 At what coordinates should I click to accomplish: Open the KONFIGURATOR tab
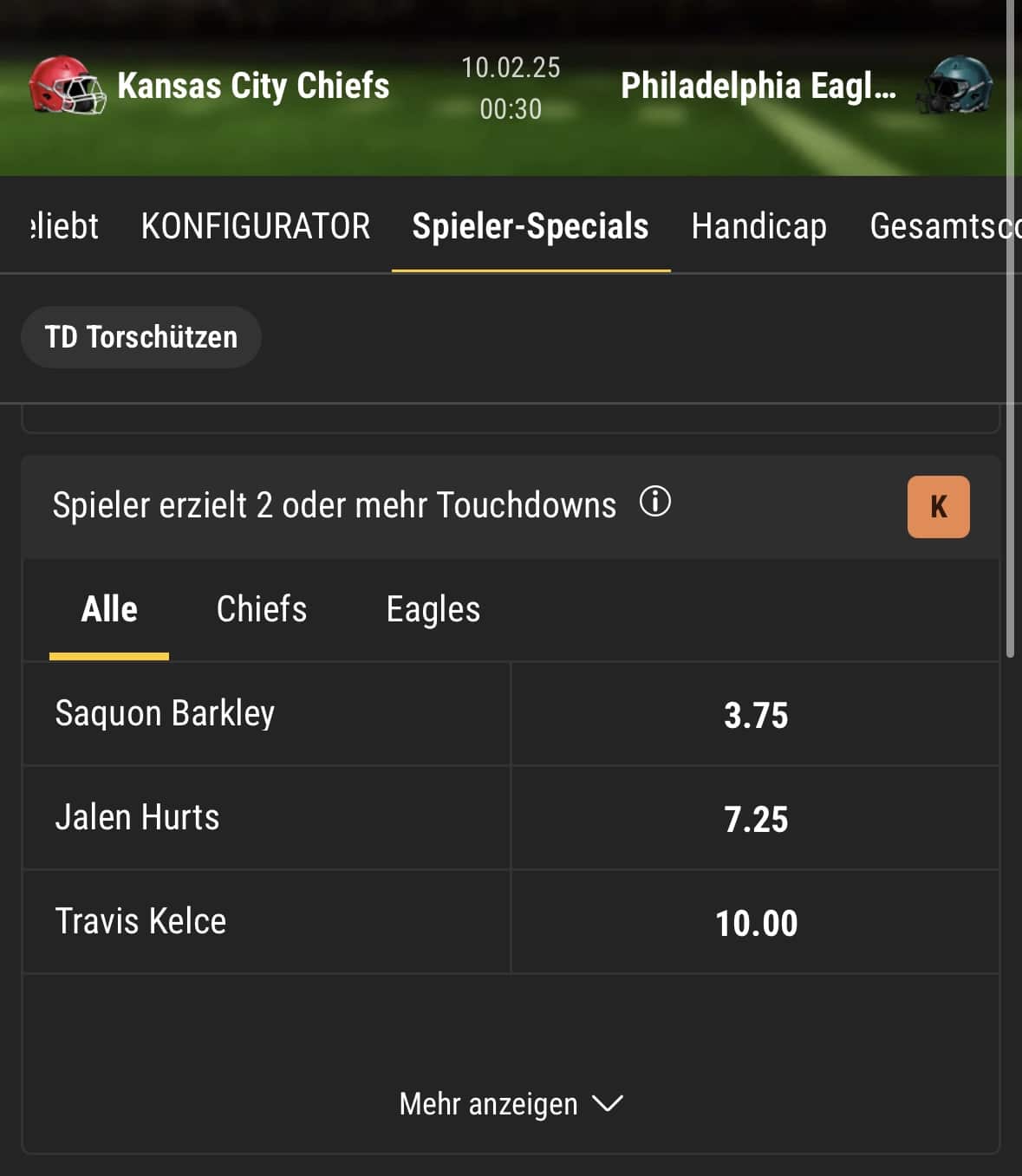(x=255, y=226)
